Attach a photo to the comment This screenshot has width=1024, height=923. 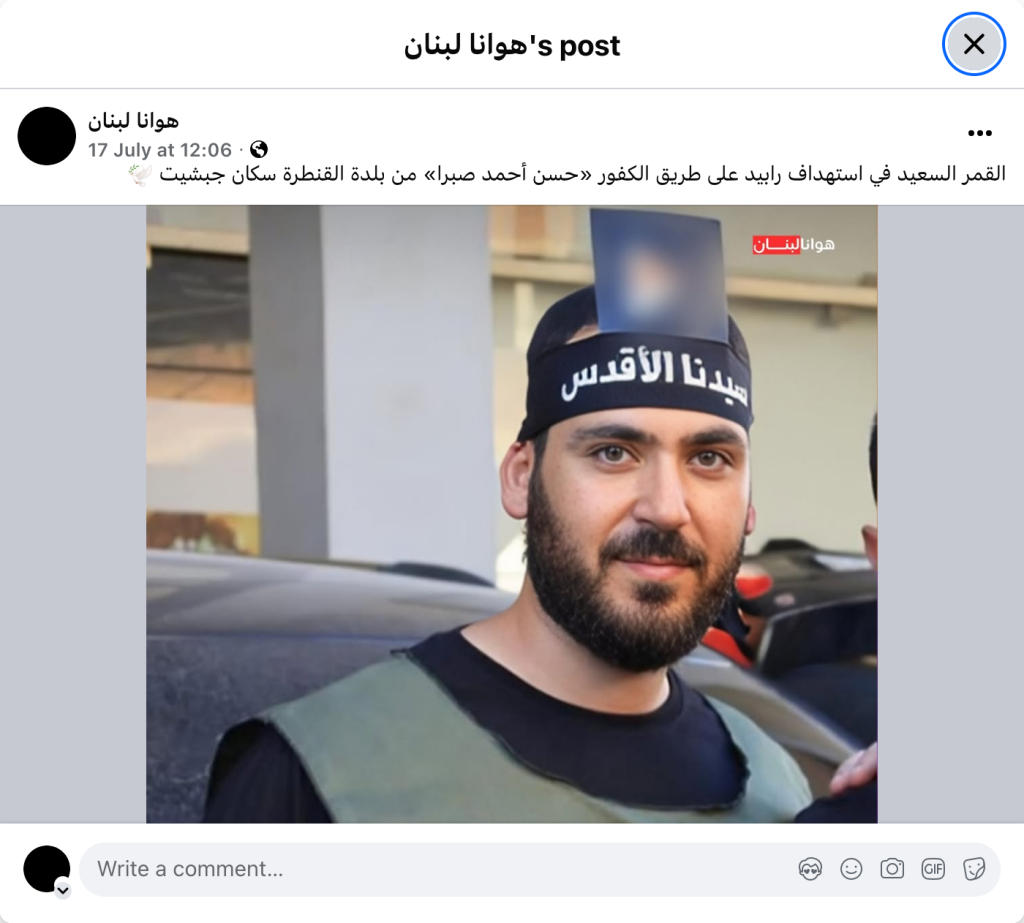(892, 869)
